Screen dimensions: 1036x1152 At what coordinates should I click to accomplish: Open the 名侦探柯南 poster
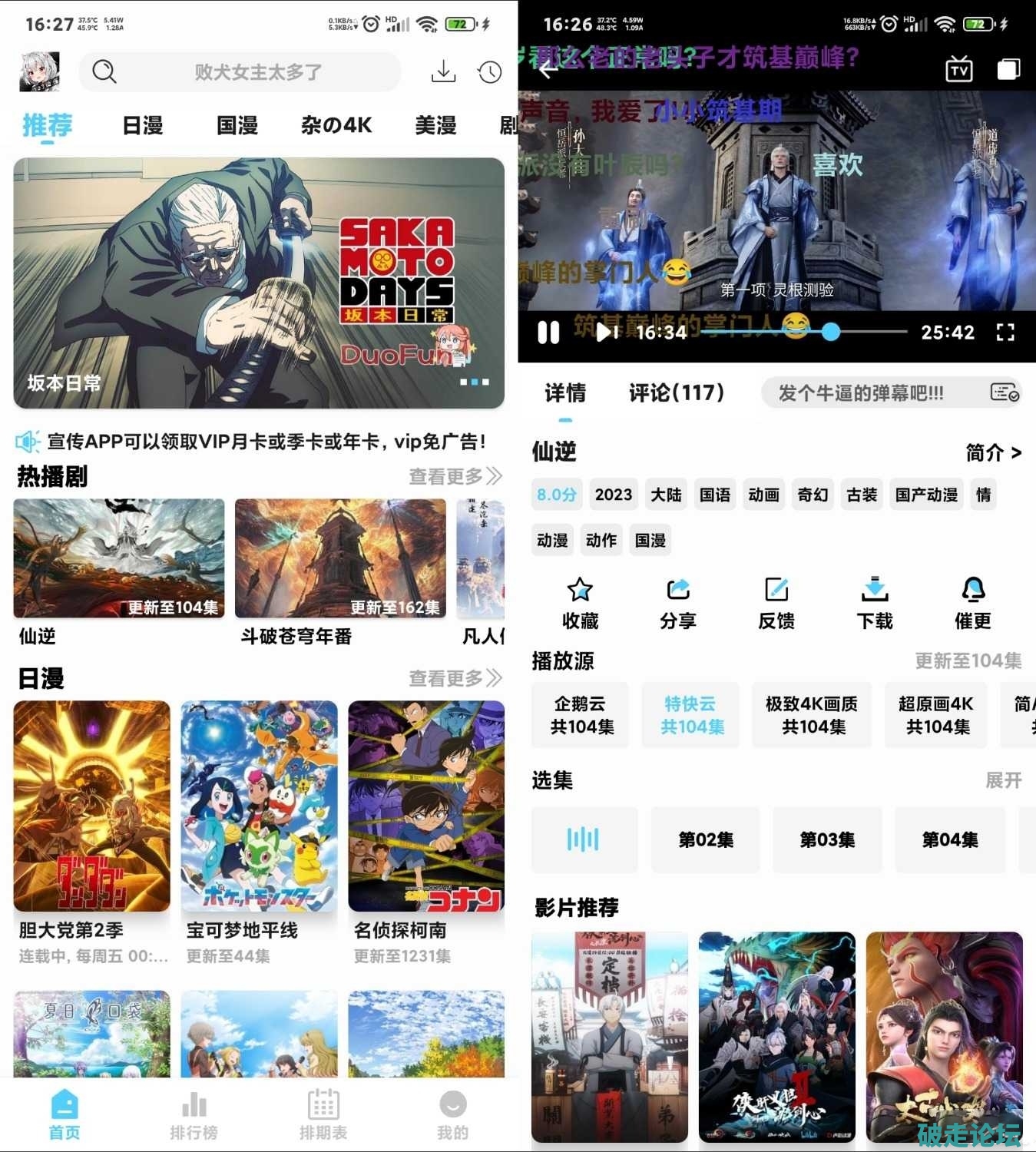[x=426, y=806]
